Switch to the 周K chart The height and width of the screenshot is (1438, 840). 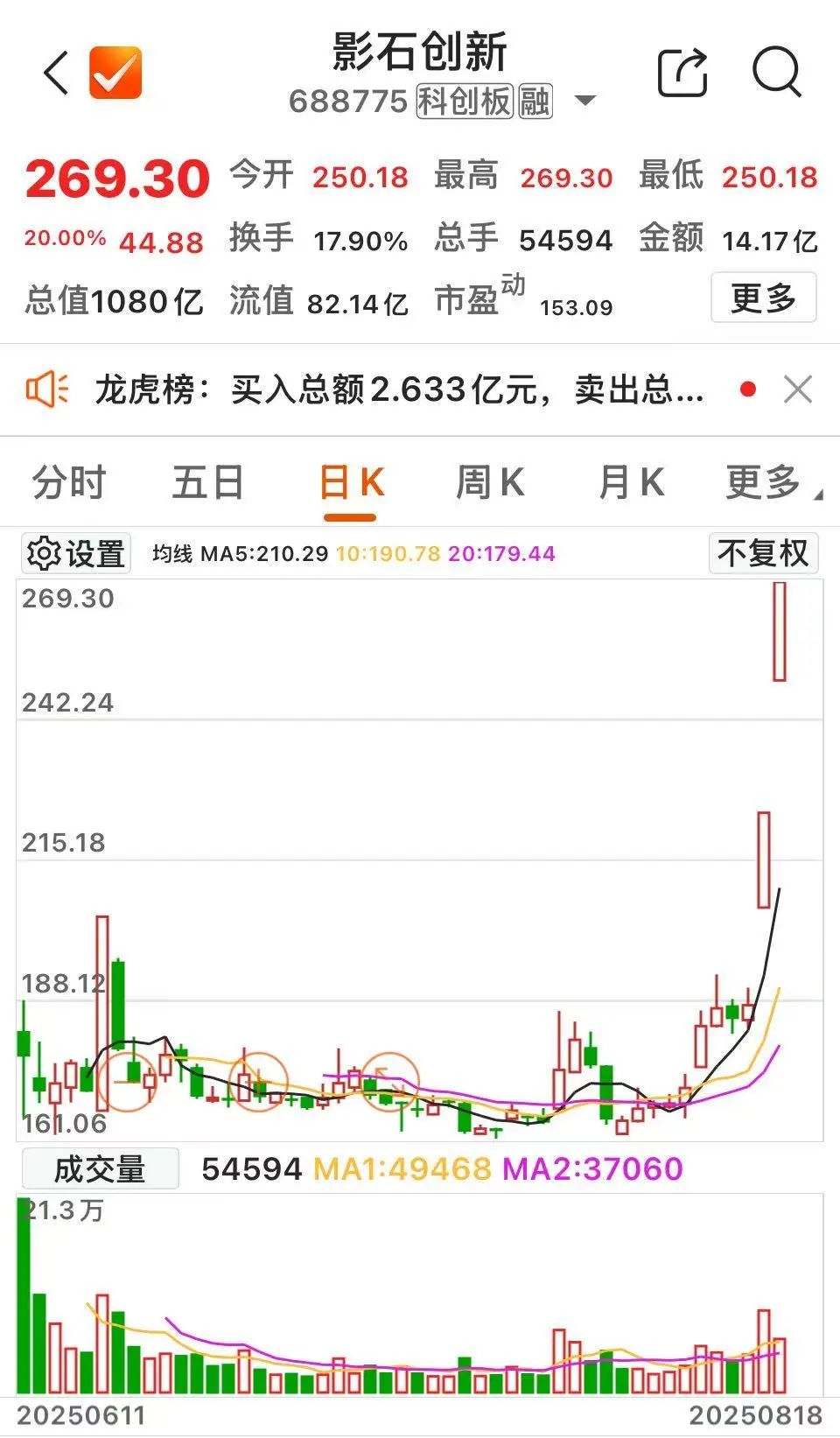point(490,483)
